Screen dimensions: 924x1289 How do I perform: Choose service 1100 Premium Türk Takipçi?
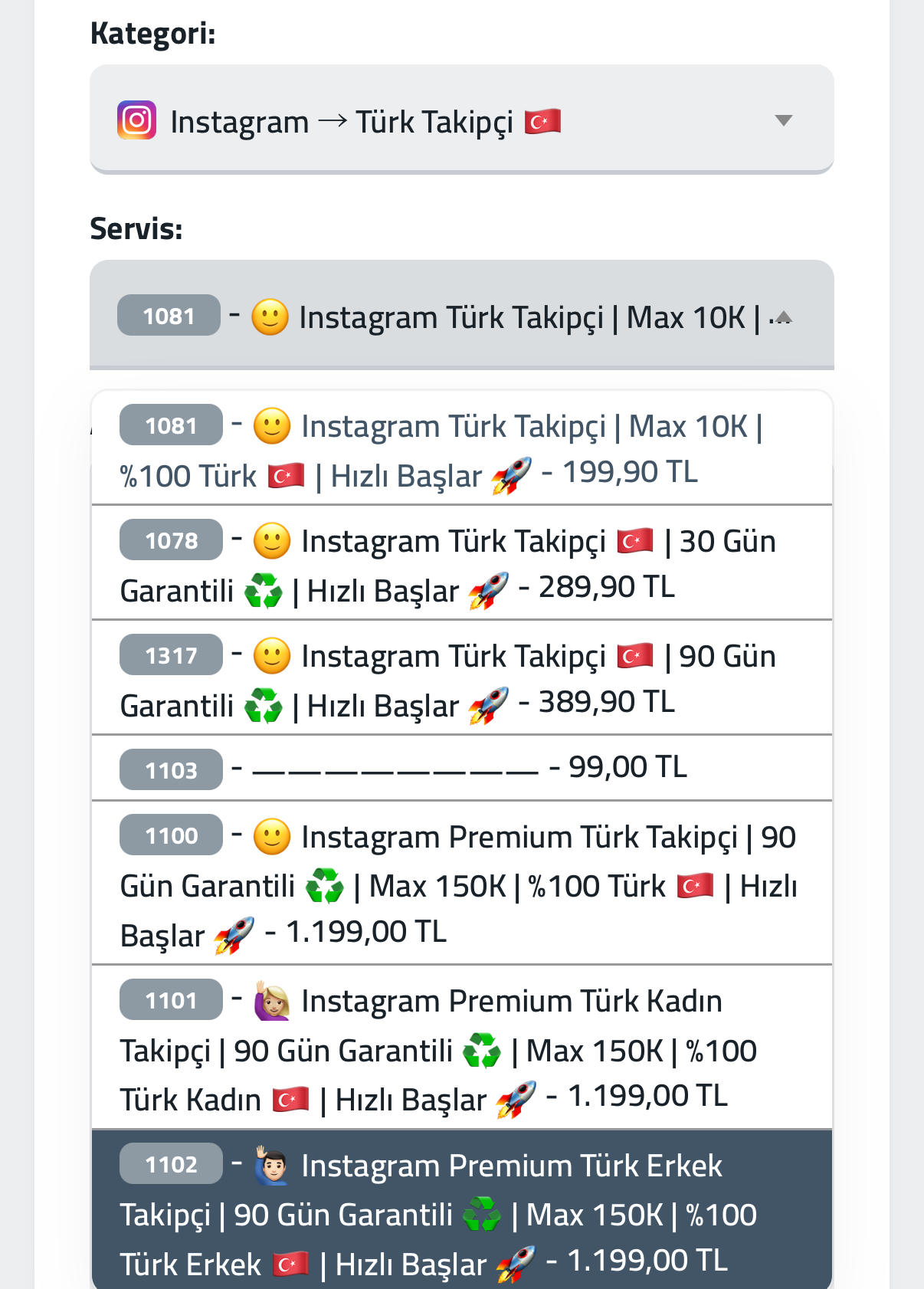point(461,883)
